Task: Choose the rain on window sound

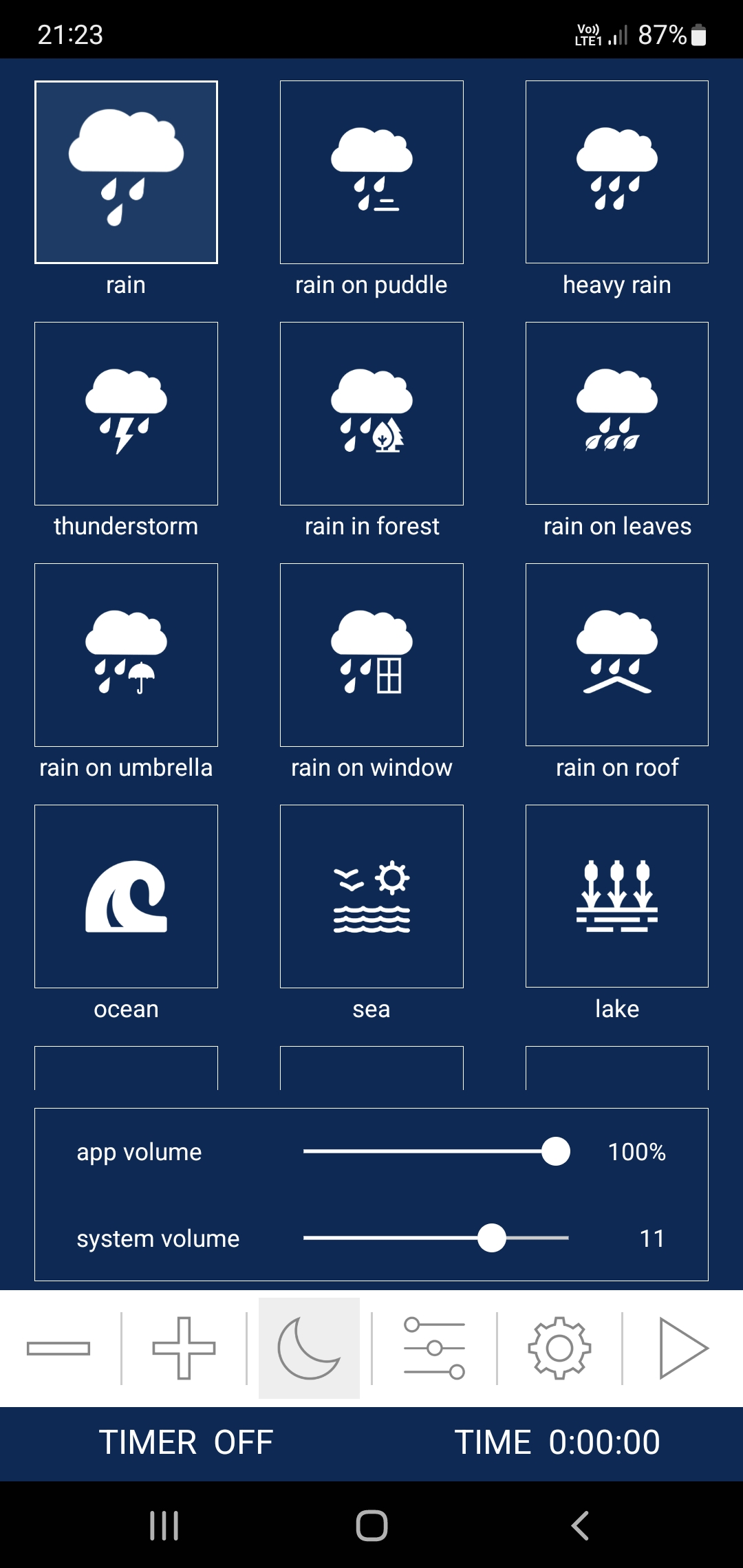Action: 371,655
